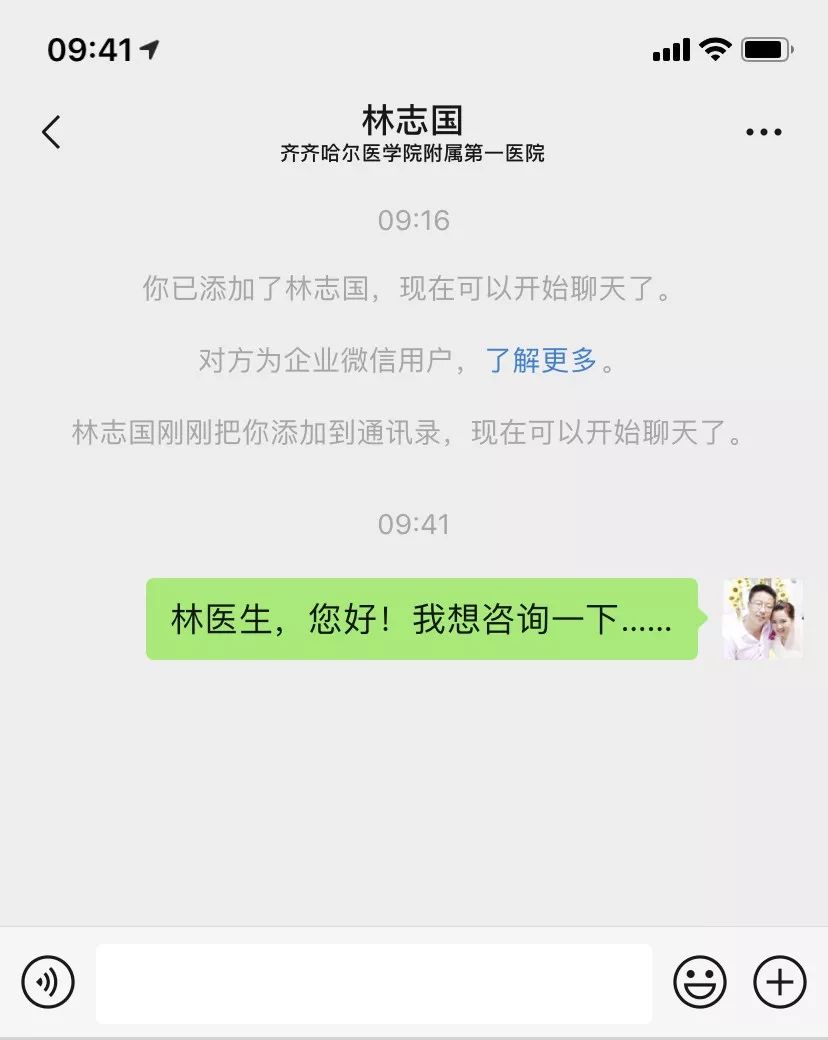Switch to voice message input
The height and width of the screenshot is (1040, 828).
pyautogui.click(x=48, y=981)
